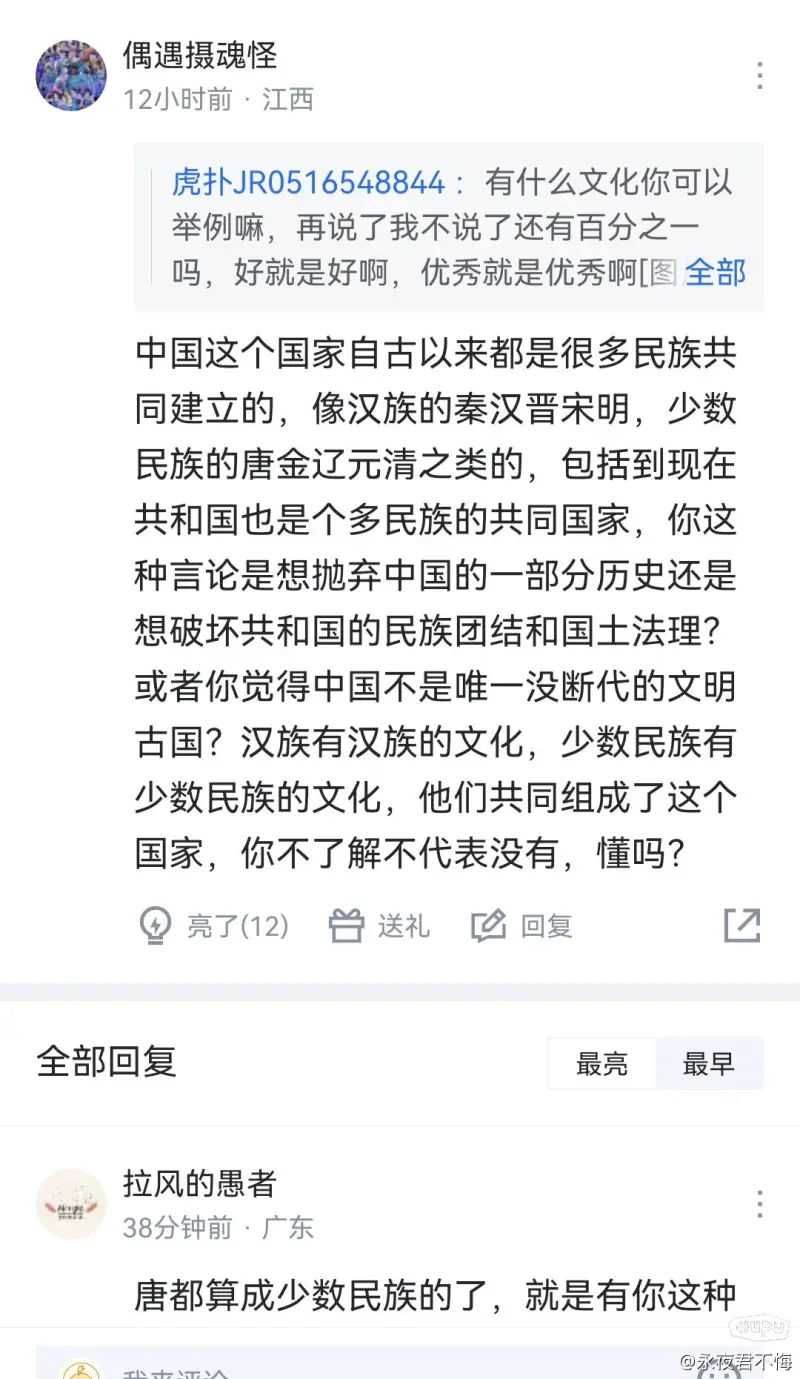Viewport: 800px width, 1379px height.
Task: Open overflow menu on 偶遇摄魂怪's comment
Action: [760, 76]
